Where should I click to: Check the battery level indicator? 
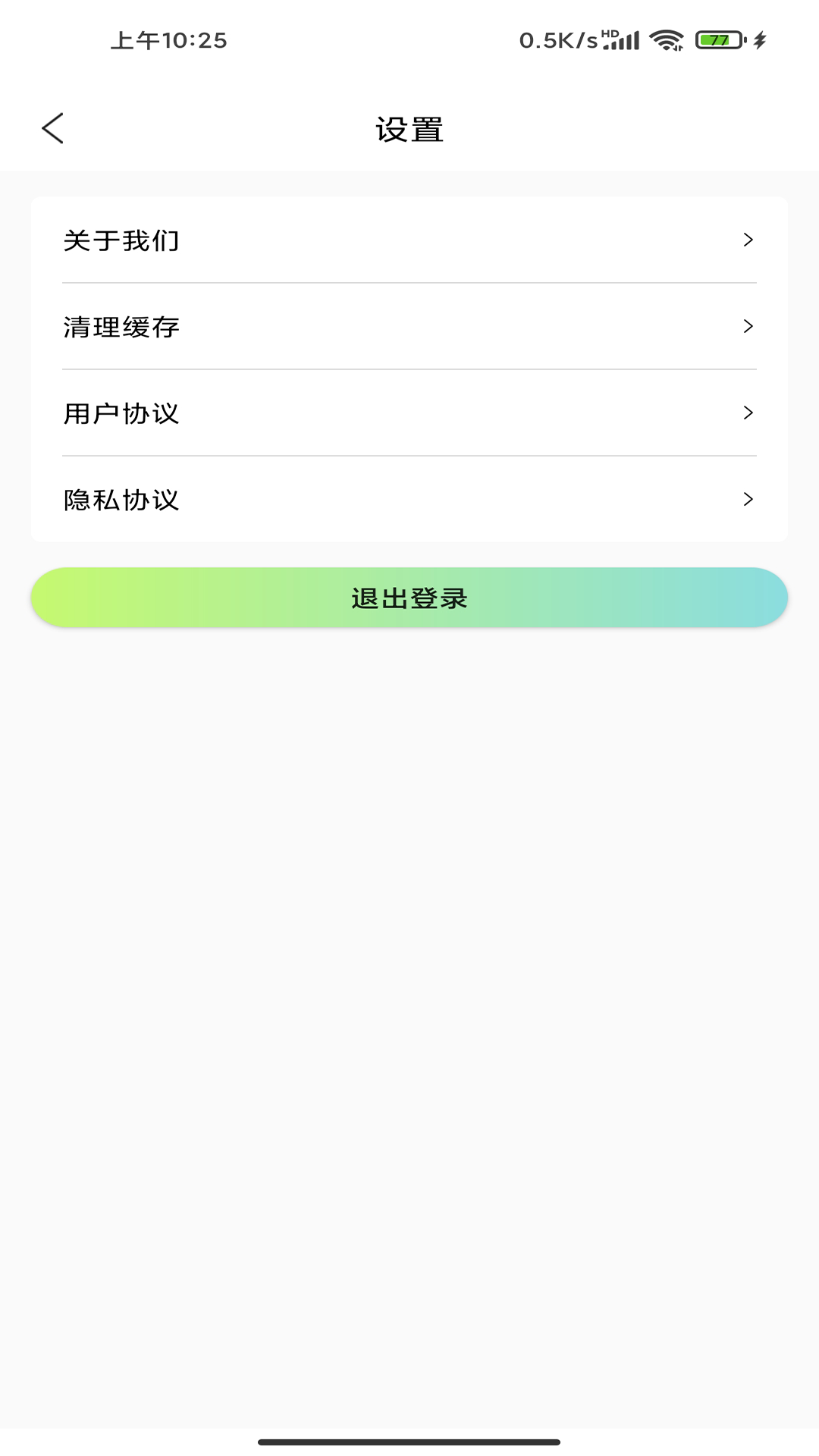click(717, 41)
